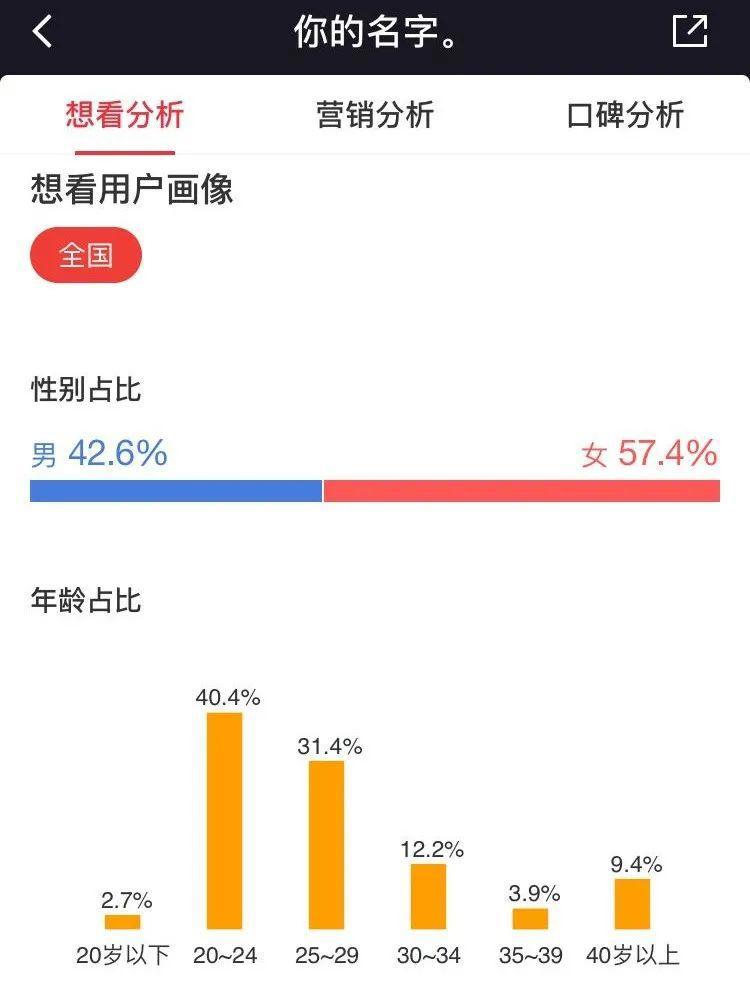Tap the 20岁以下 age bar showing 2.7%
This screenshot has height=1005, width=750.
[x=121, y=918]
